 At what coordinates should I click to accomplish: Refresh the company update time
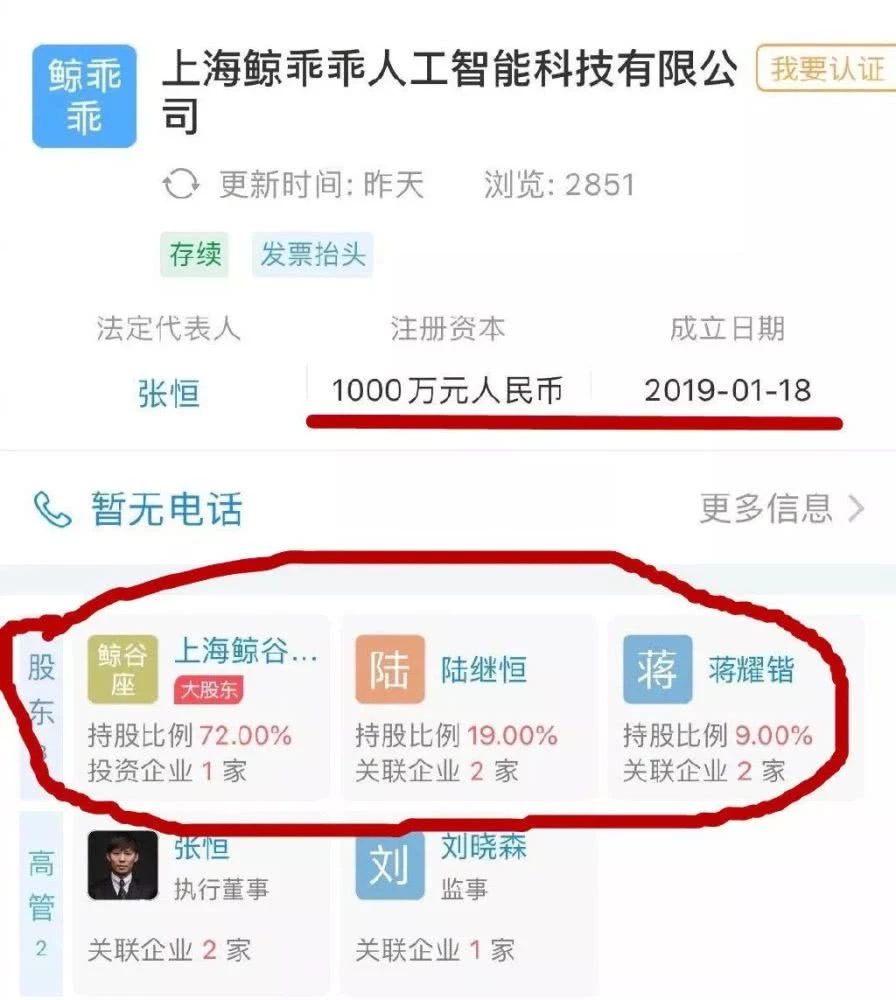point(182,185)
